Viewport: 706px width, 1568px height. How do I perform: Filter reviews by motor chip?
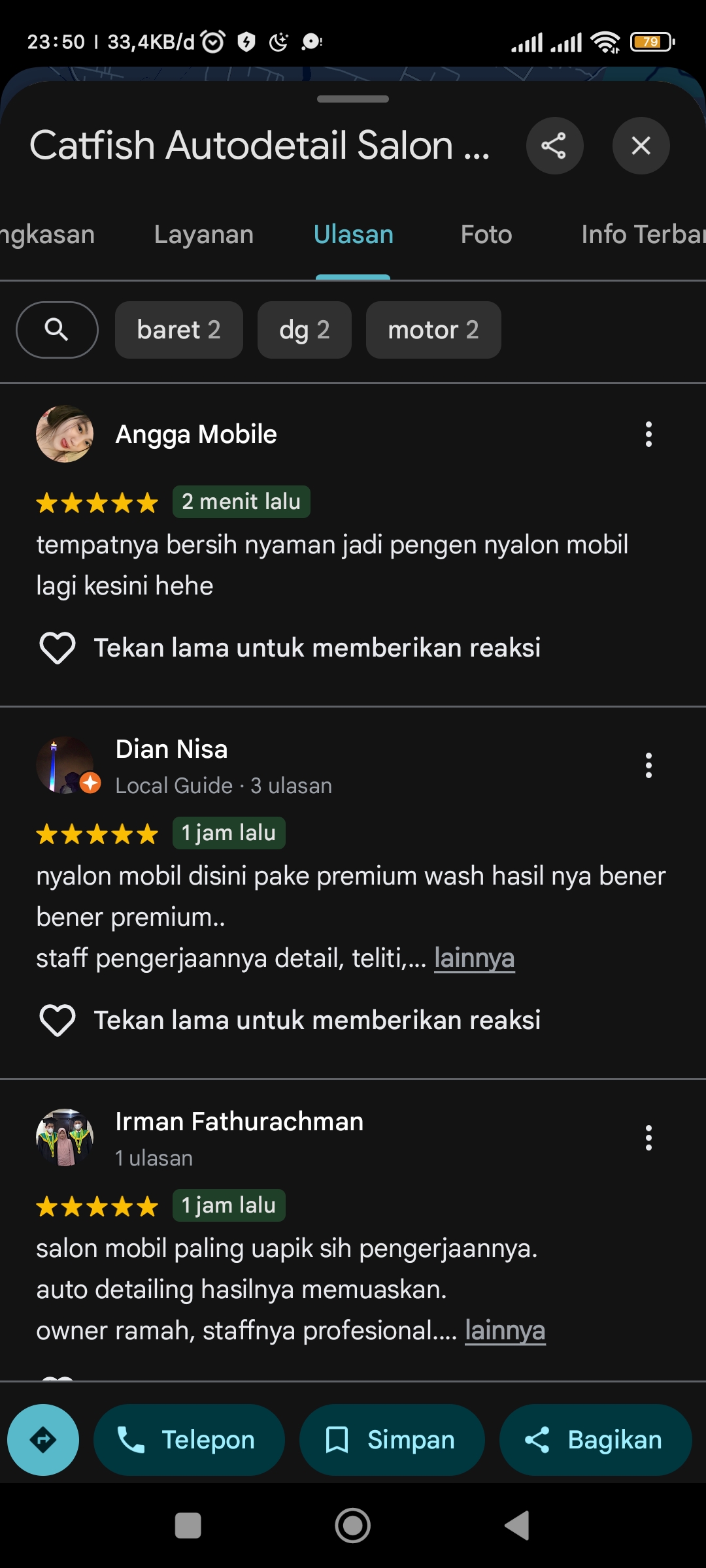433,330
